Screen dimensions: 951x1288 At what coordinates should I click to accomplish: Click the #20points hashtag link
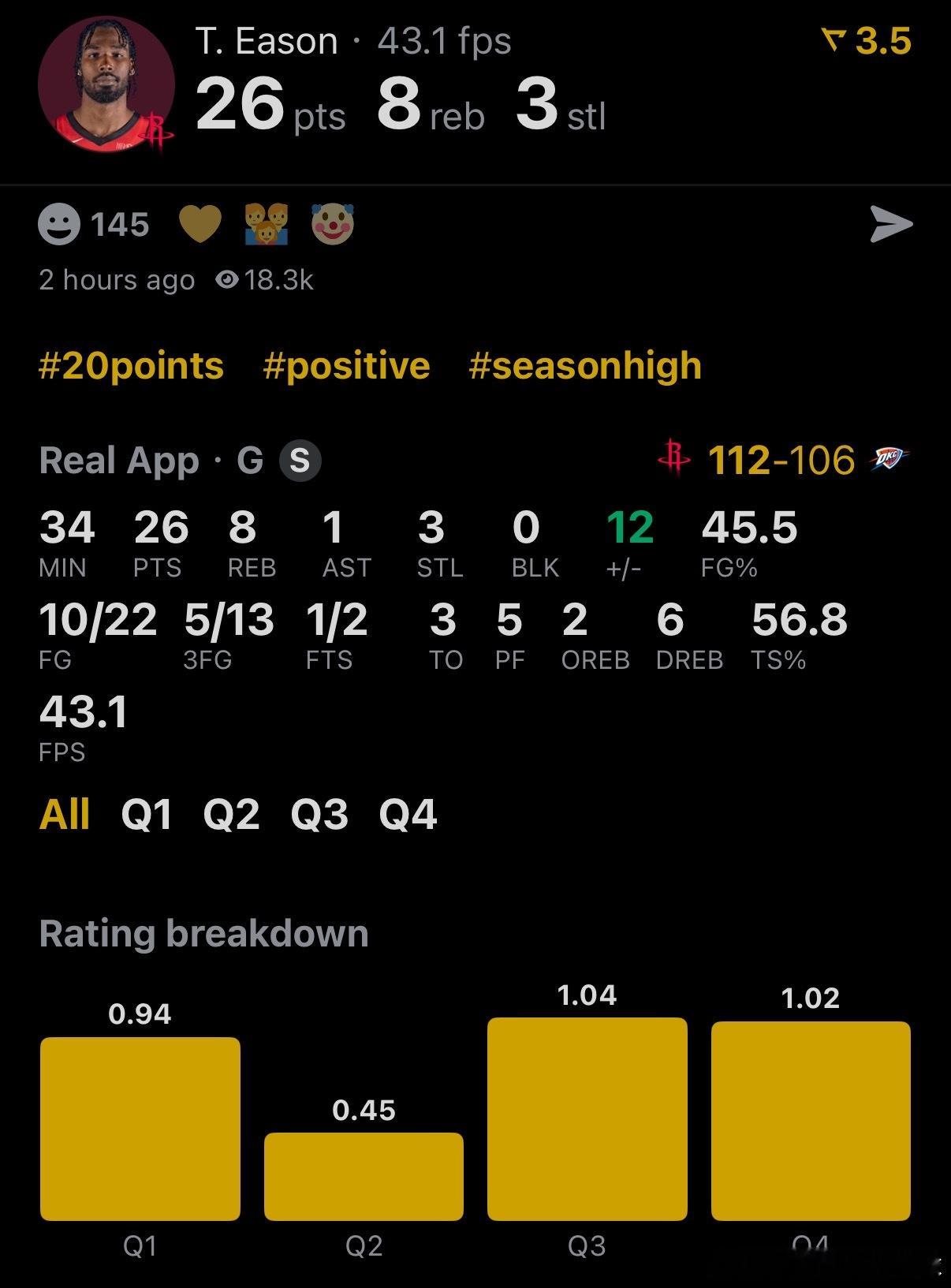pyautogui.click(x=132, y=366)
